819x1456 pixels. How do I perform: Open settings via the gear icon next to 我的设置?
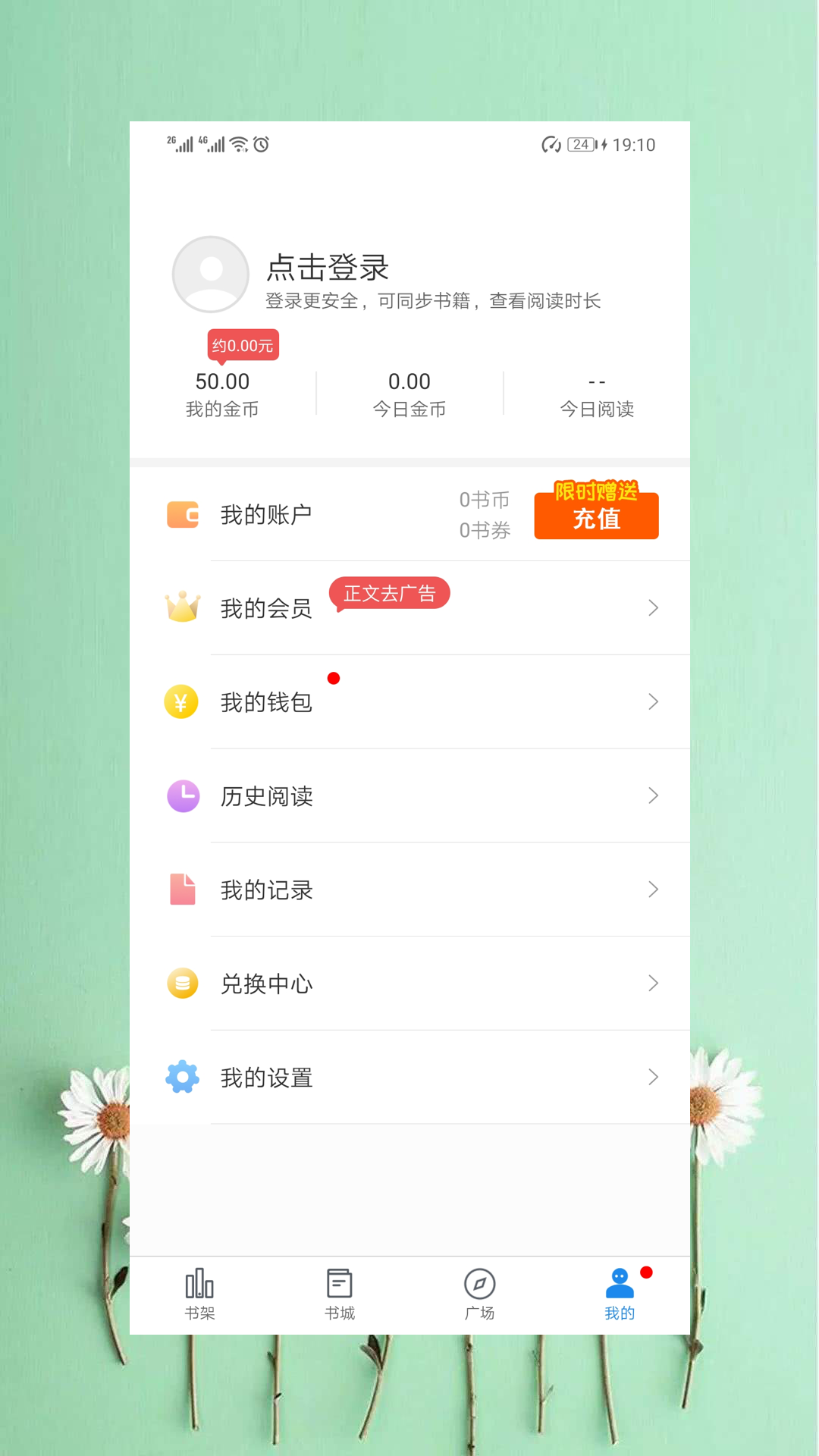181,1077
